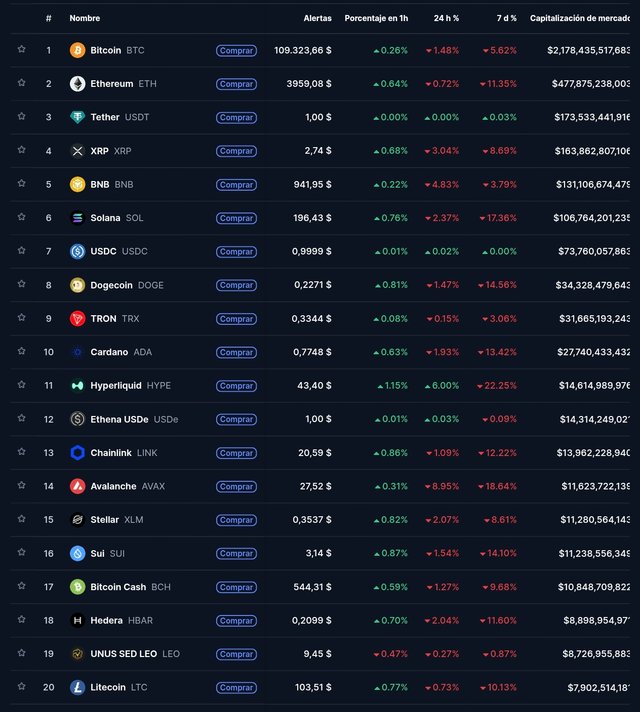Sort by Capitalización de mercado header

click(580, 18)
